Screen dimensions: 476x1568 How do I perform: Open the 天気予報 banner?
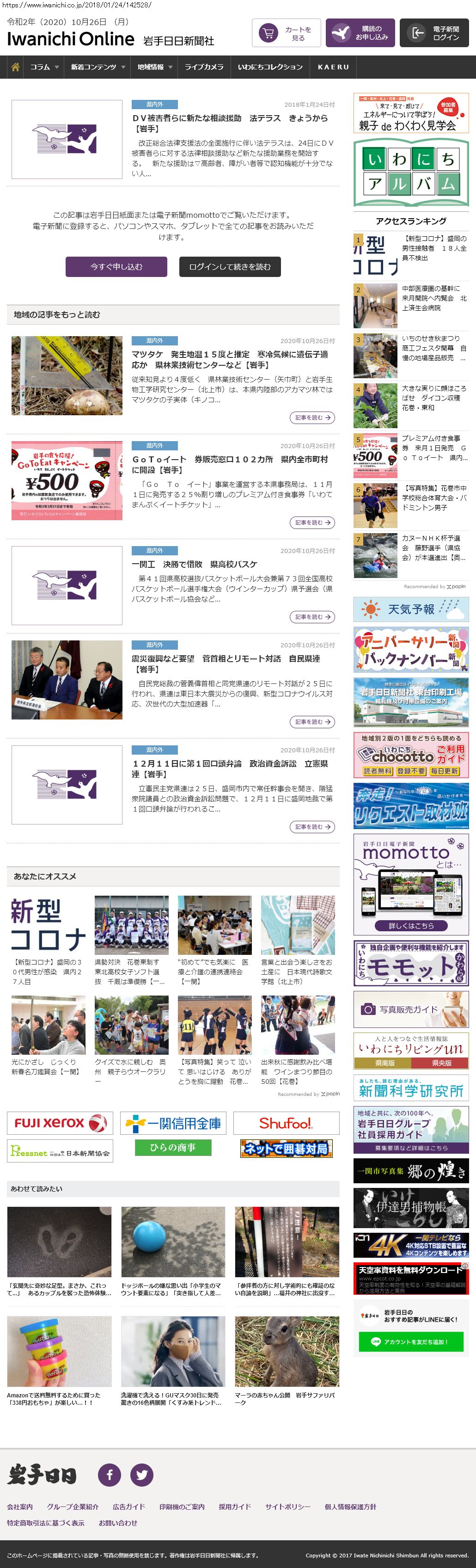(x=411, y=609)
